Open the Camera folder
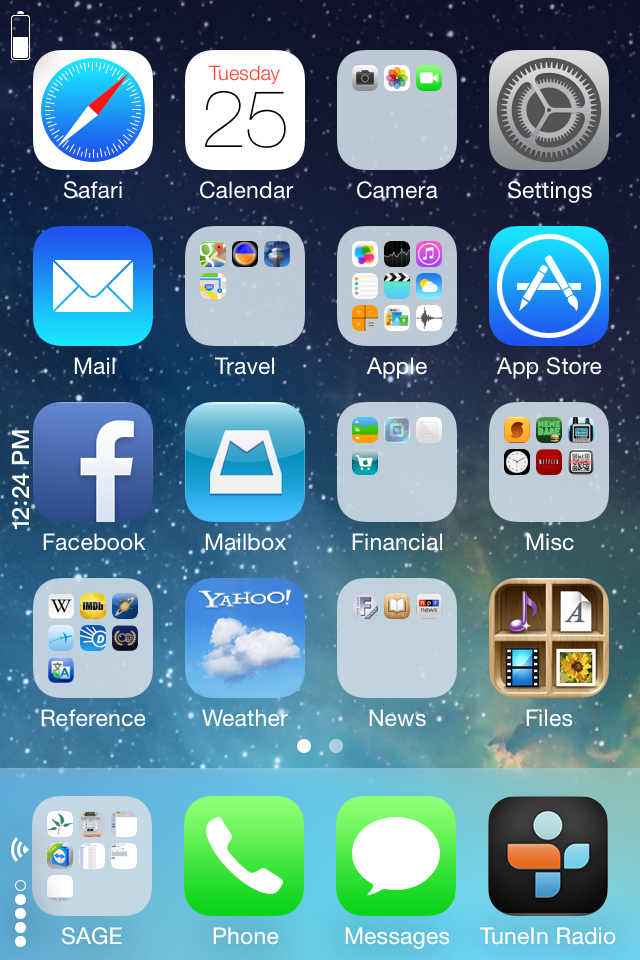 [x=397, y=110]
